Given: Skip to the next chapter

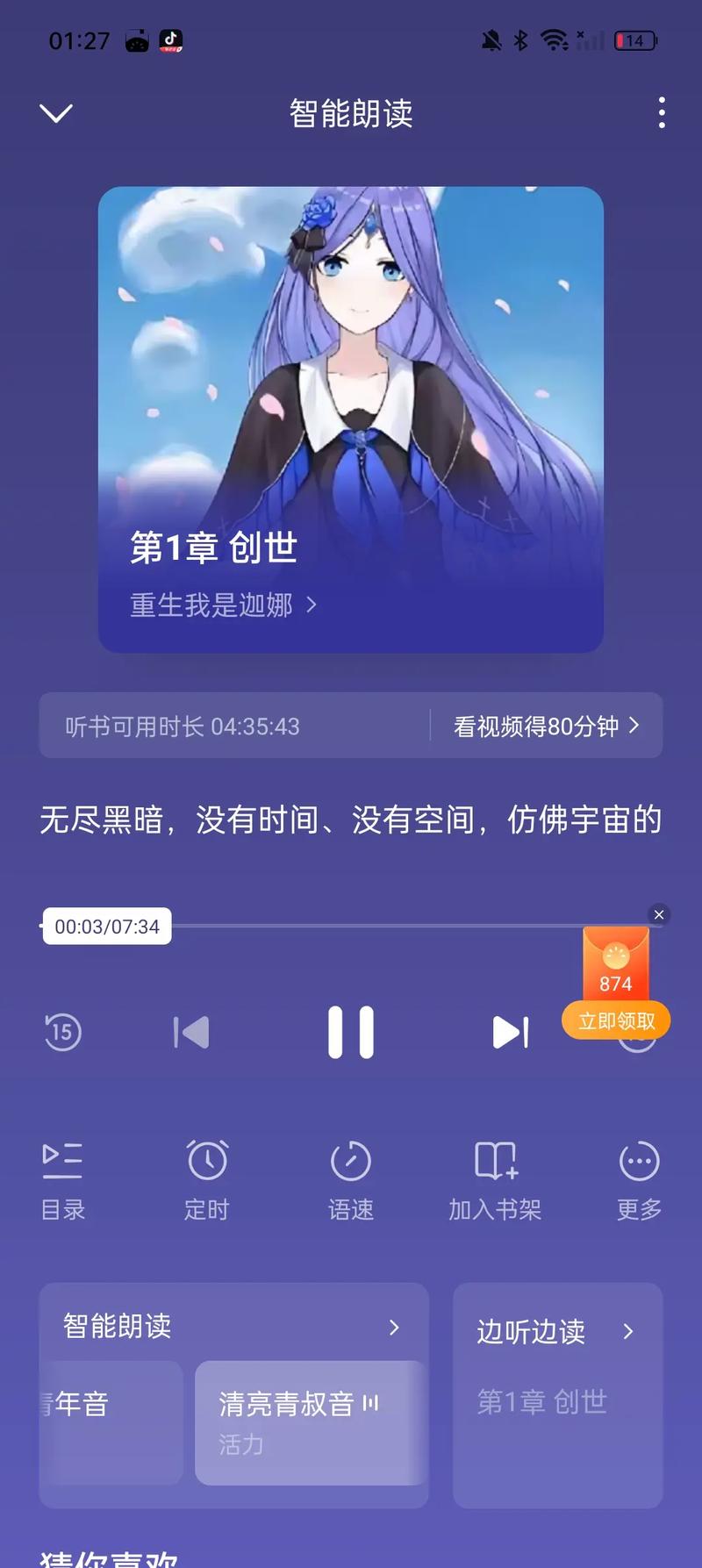Looking at the screenshot, I should click(x=512, y=1033).
